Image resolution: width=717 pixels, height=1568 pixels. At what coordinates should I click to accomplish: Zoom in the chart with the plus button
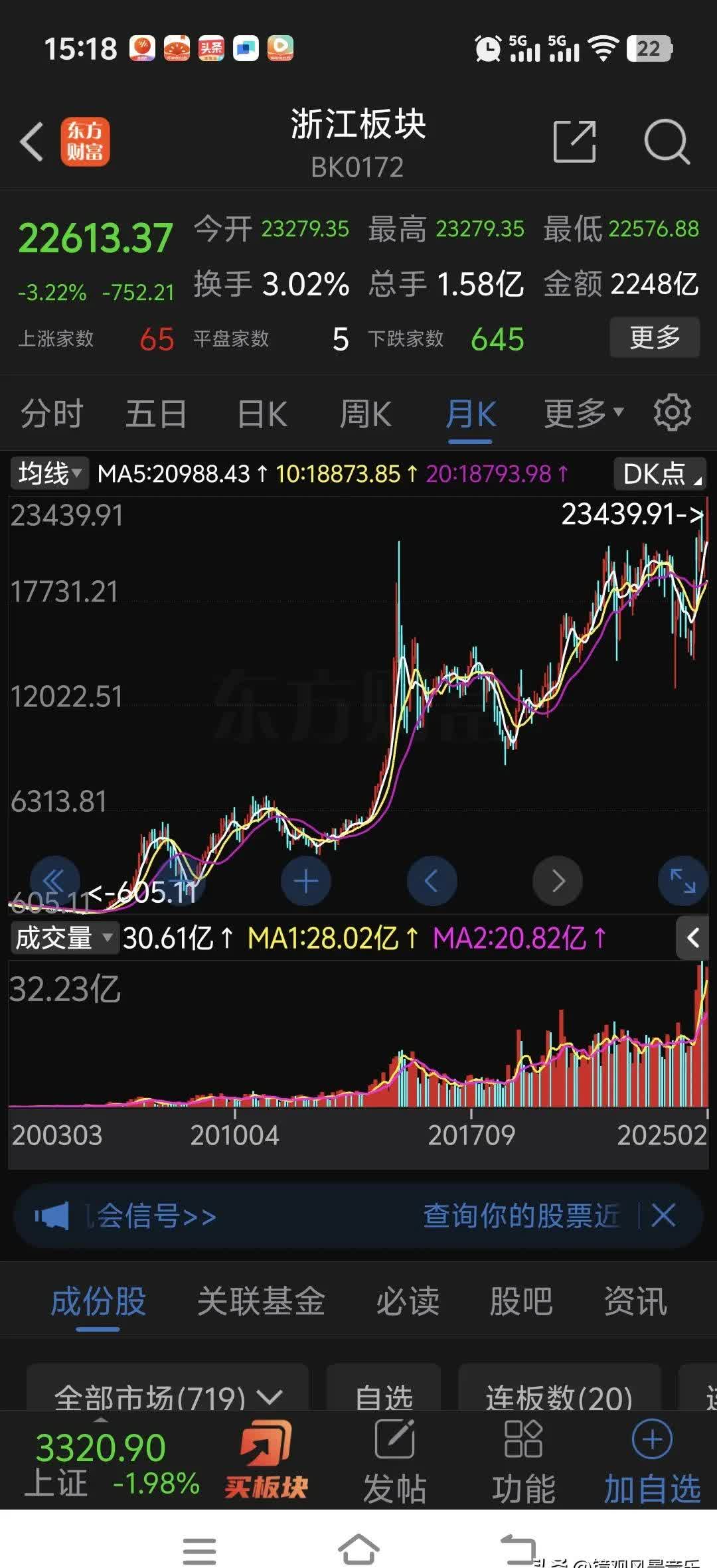(x=305, y=880)
